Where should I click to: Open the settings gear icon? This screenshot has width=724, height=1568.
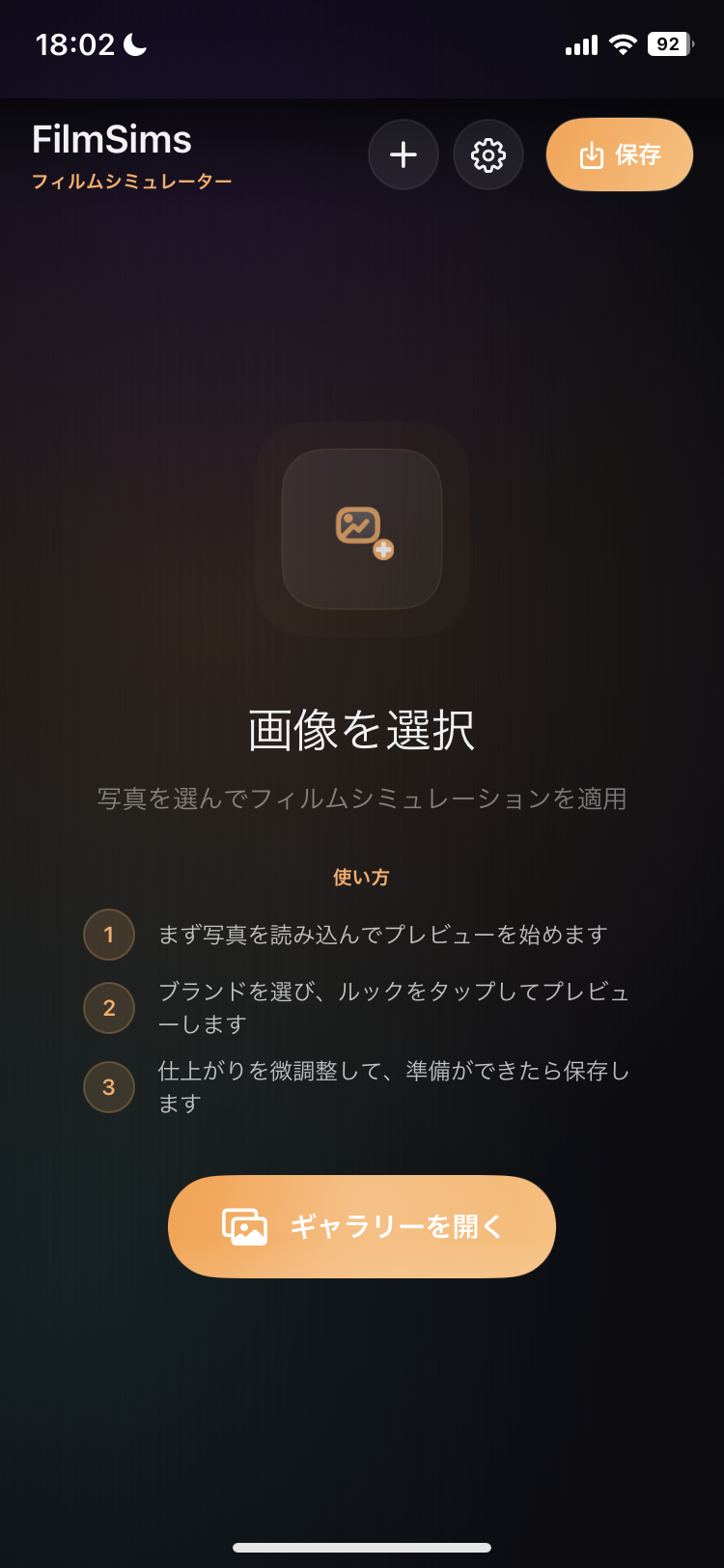click(x=488, y=154)
